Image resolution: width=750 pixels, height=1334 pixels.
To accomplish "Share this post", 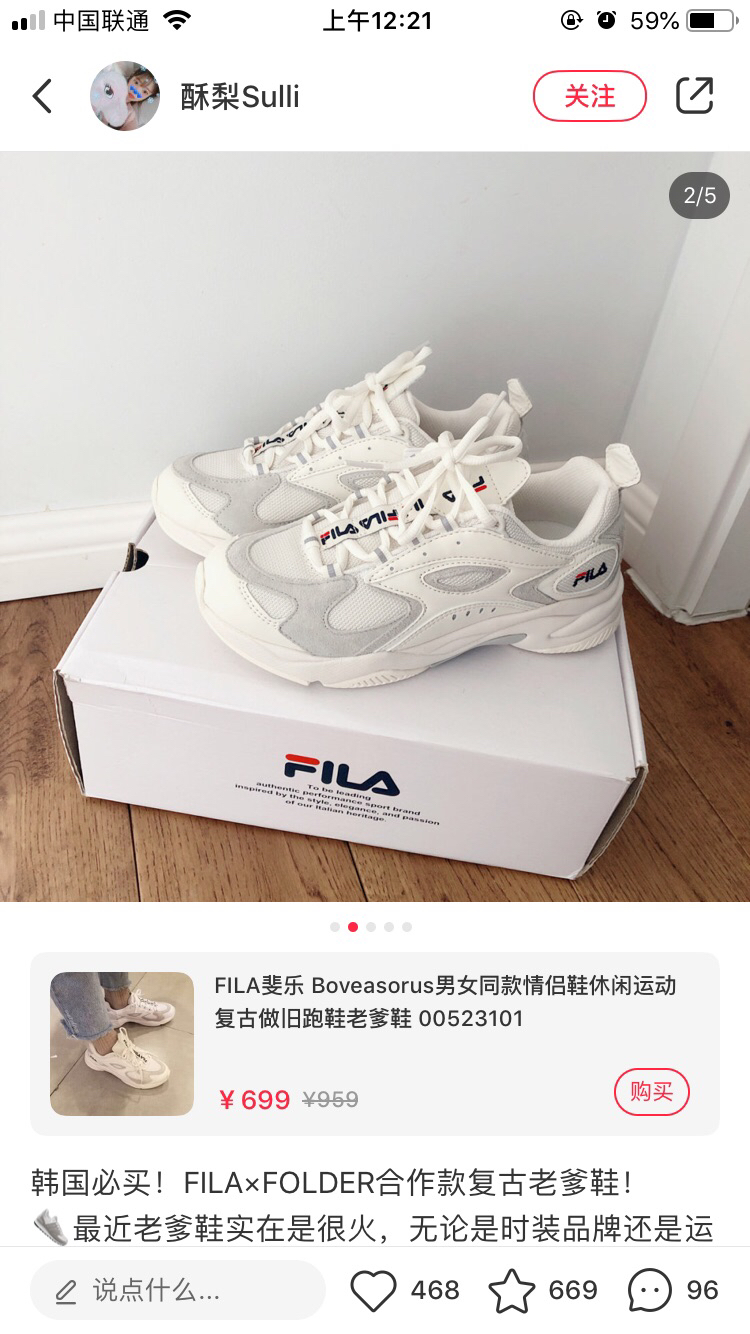I will pos(694,96).
